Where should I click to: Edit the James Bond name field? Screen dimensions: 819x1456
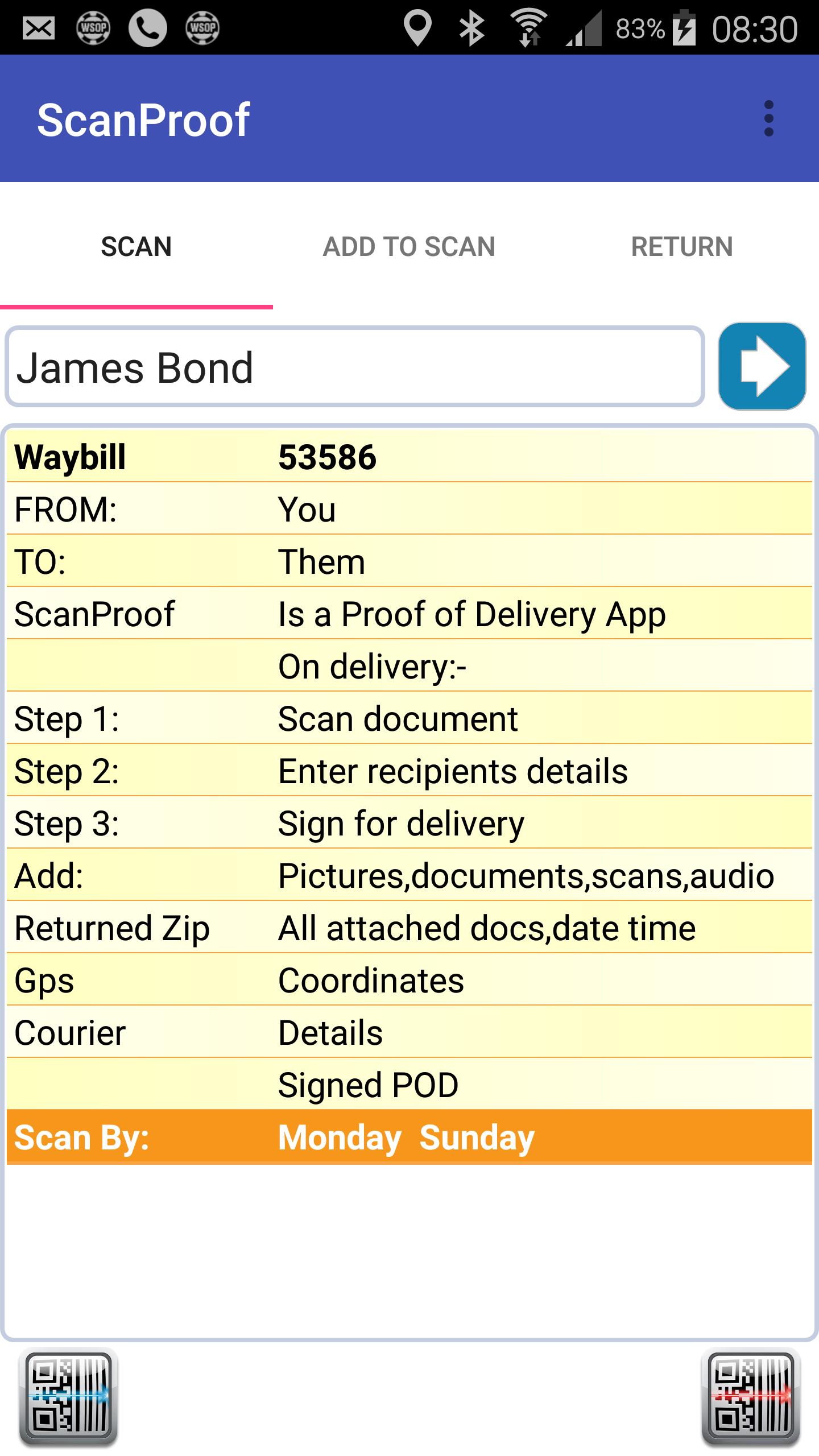pos(355,367)
